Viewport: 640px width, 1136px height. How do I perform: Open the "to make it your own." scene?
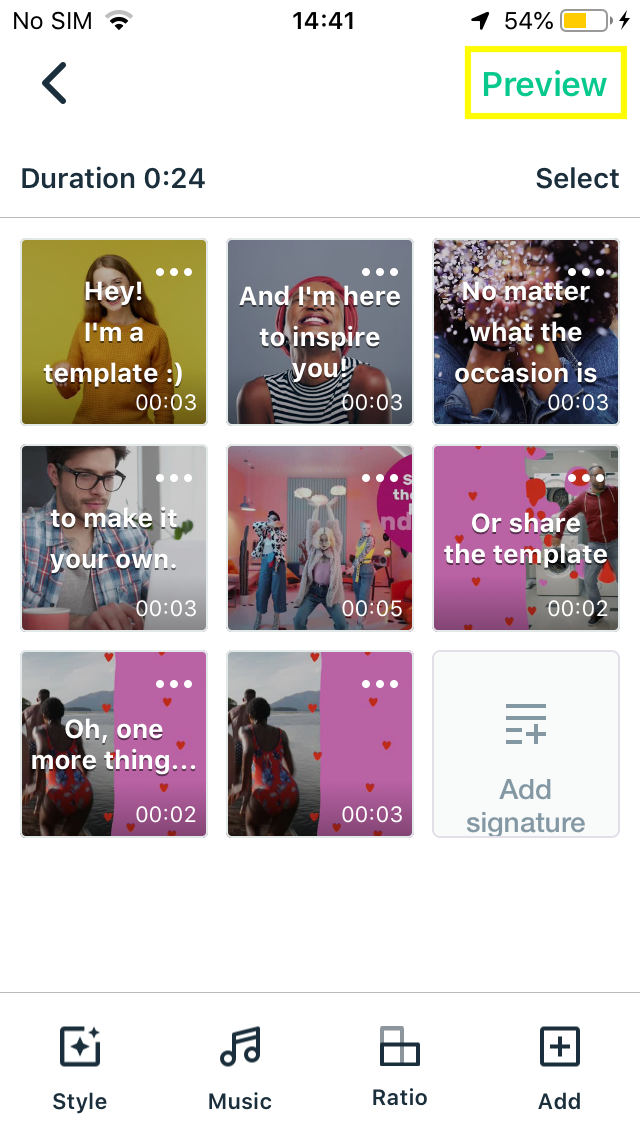tap(114, 538)
